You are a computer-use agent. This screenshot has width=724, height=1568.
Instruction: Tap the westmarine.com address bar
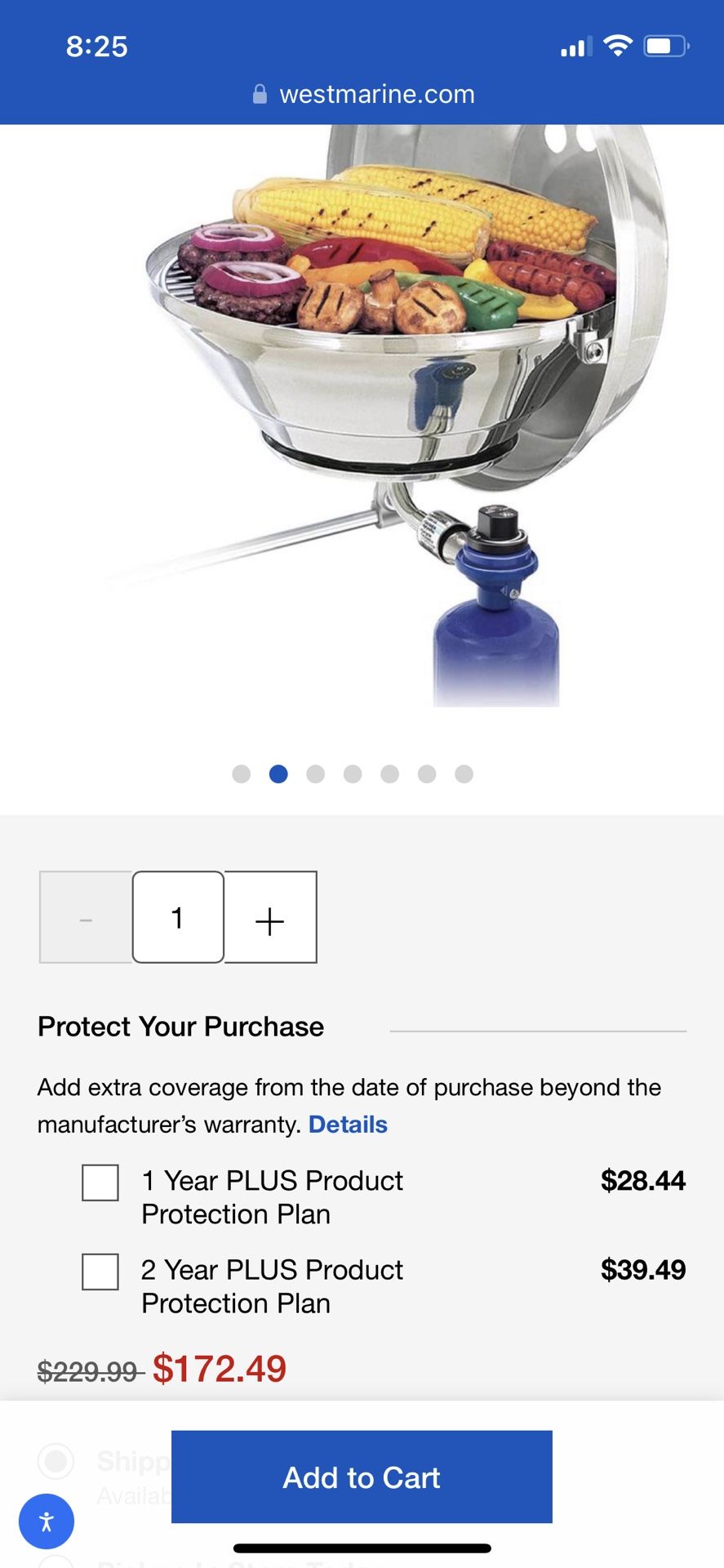(x=377, y=94)
